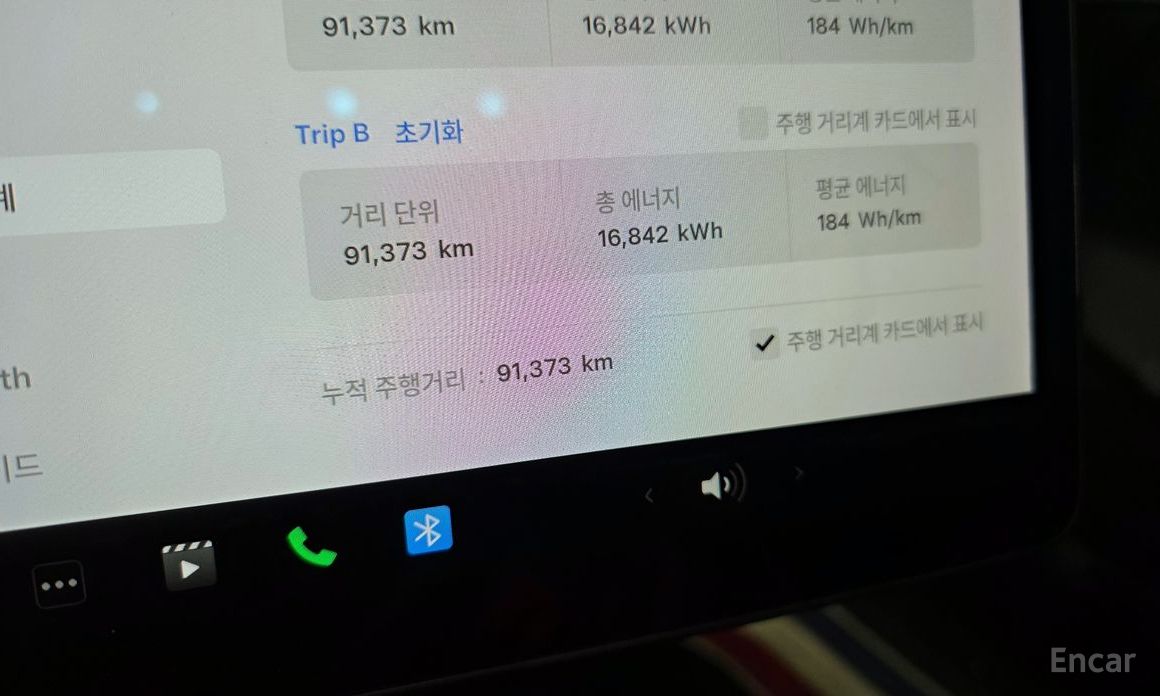1160x696 pixels.
Task: Launch the video clapperboard app
Action: (188, 564)
